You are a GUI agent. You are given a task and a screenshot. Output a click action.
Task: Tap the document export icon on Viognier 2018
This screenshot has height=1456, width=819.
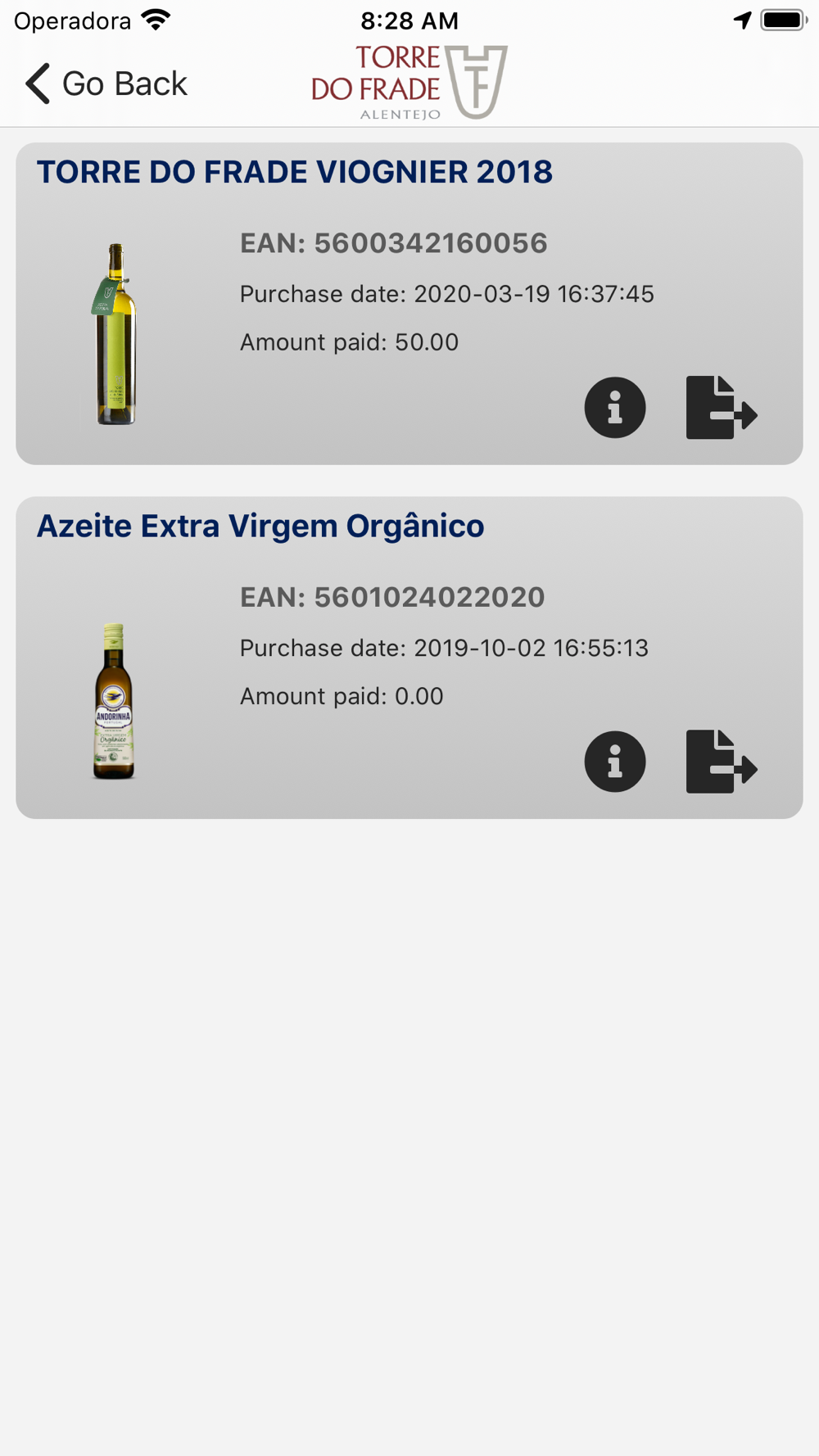click(722, 407)
